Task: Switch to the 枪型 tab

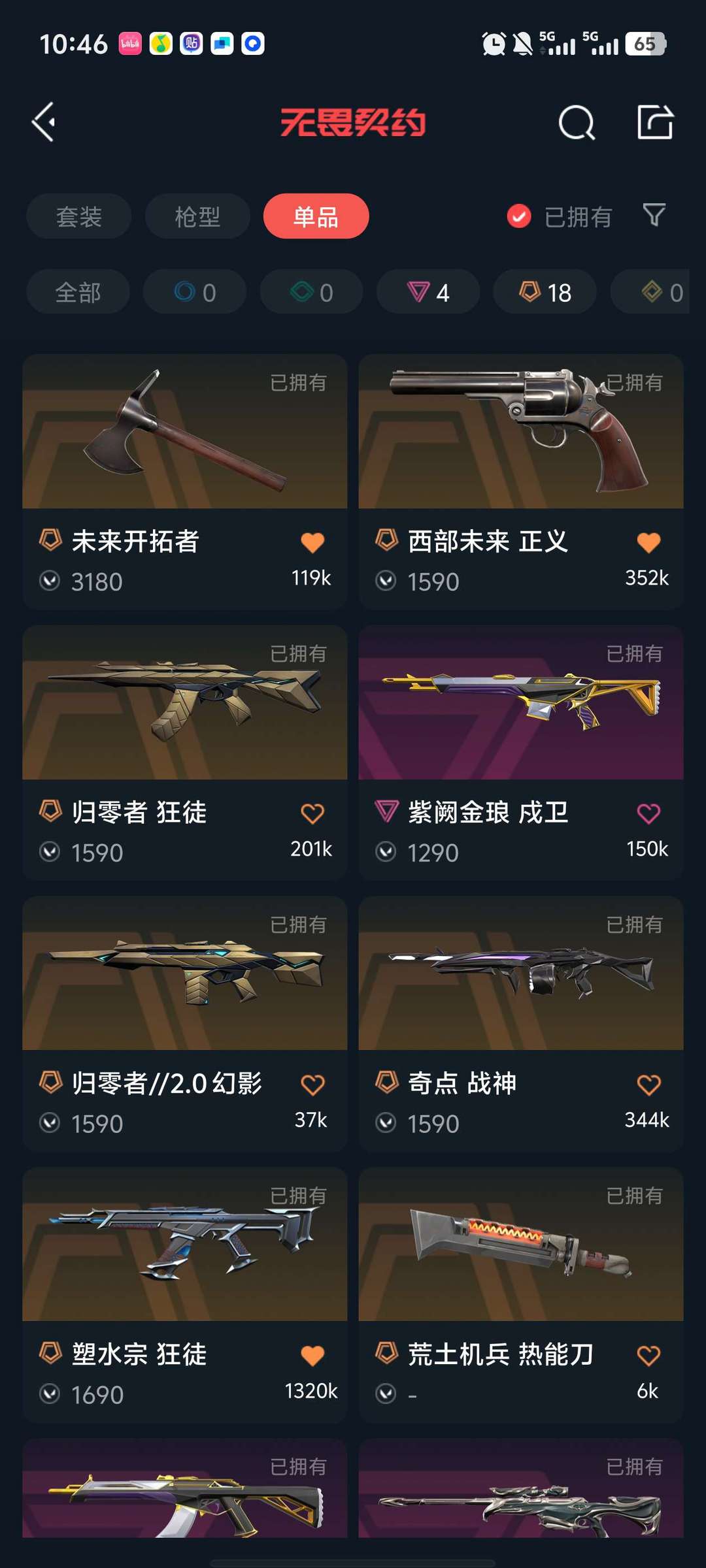Action: click(x=197, y=216)
